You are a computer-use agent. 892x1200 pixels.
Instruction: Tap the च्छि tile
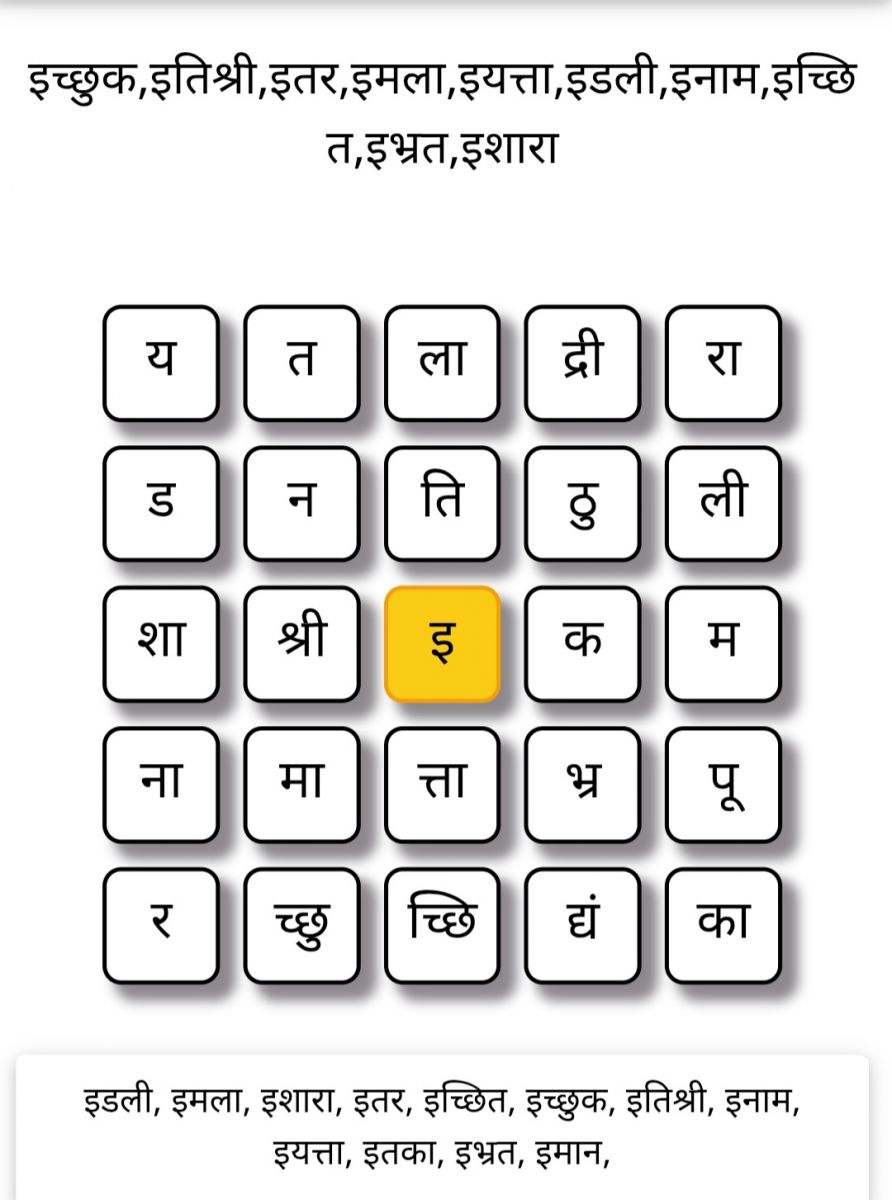click(x=442, y=925)
